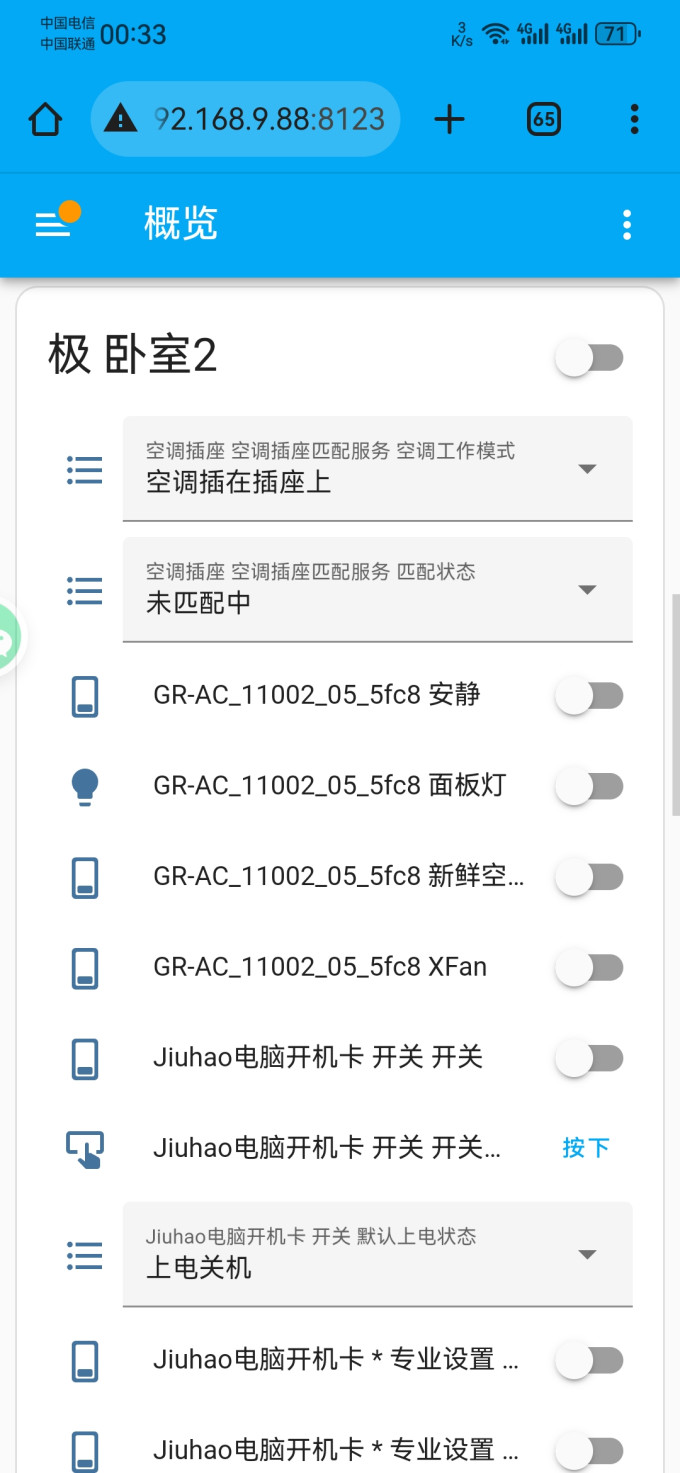Tap the address bar showing 192.168.9.88:8123

245,120
